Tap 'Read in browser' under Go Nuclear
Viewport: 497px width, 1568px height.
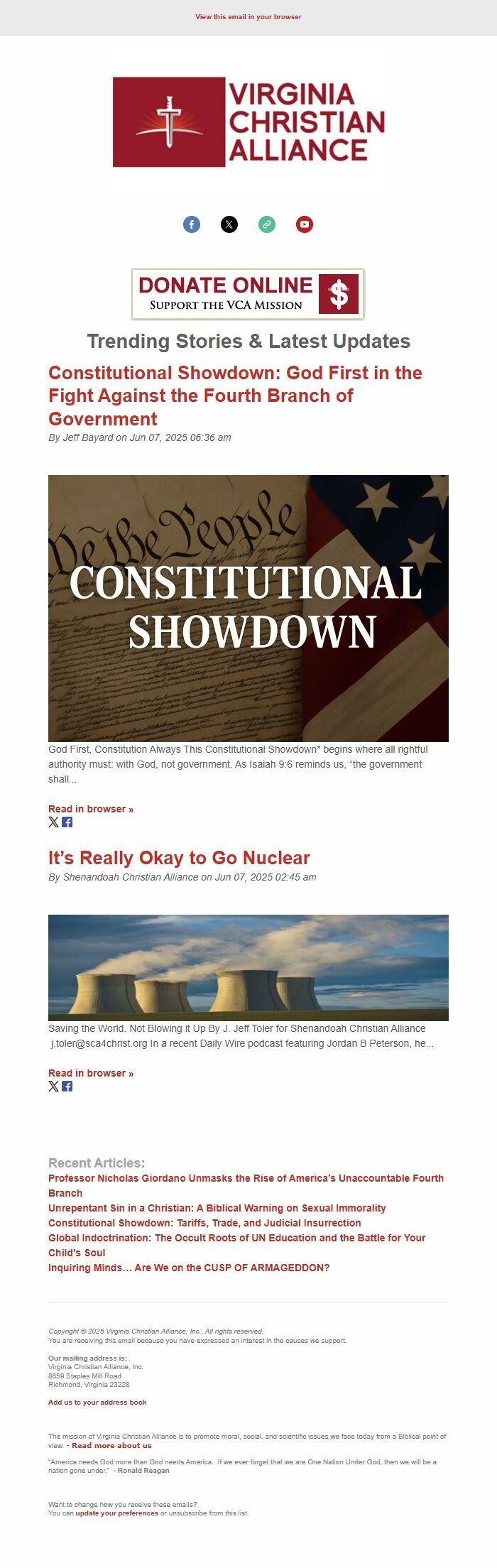91,1073
